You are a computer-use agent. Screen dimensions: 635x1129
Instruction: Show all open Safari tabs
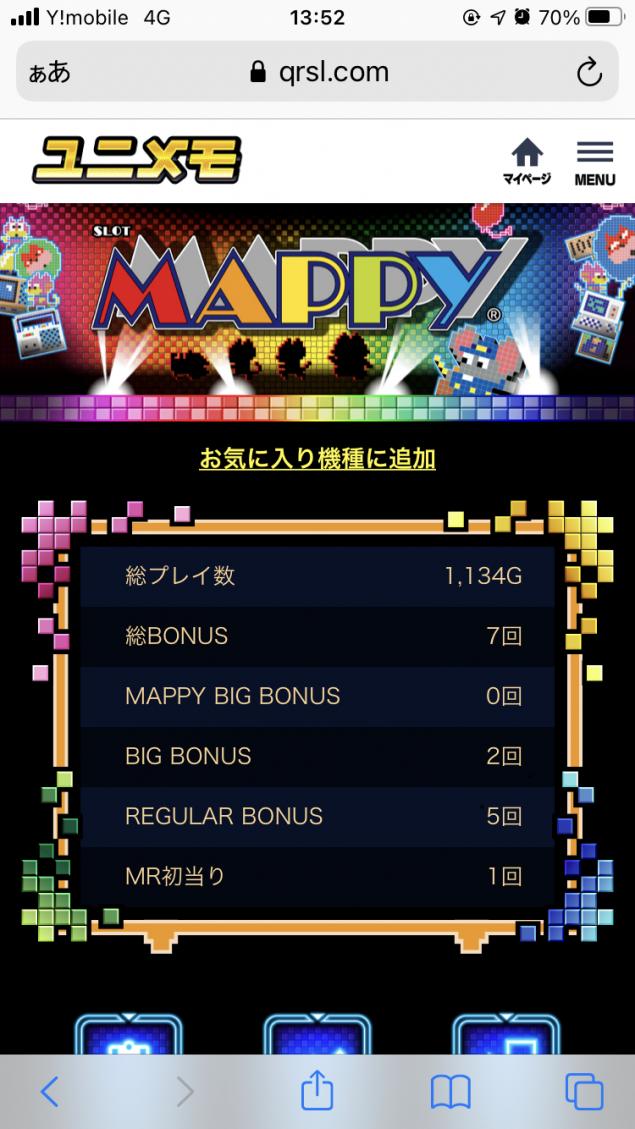[x=584, y=1090]
